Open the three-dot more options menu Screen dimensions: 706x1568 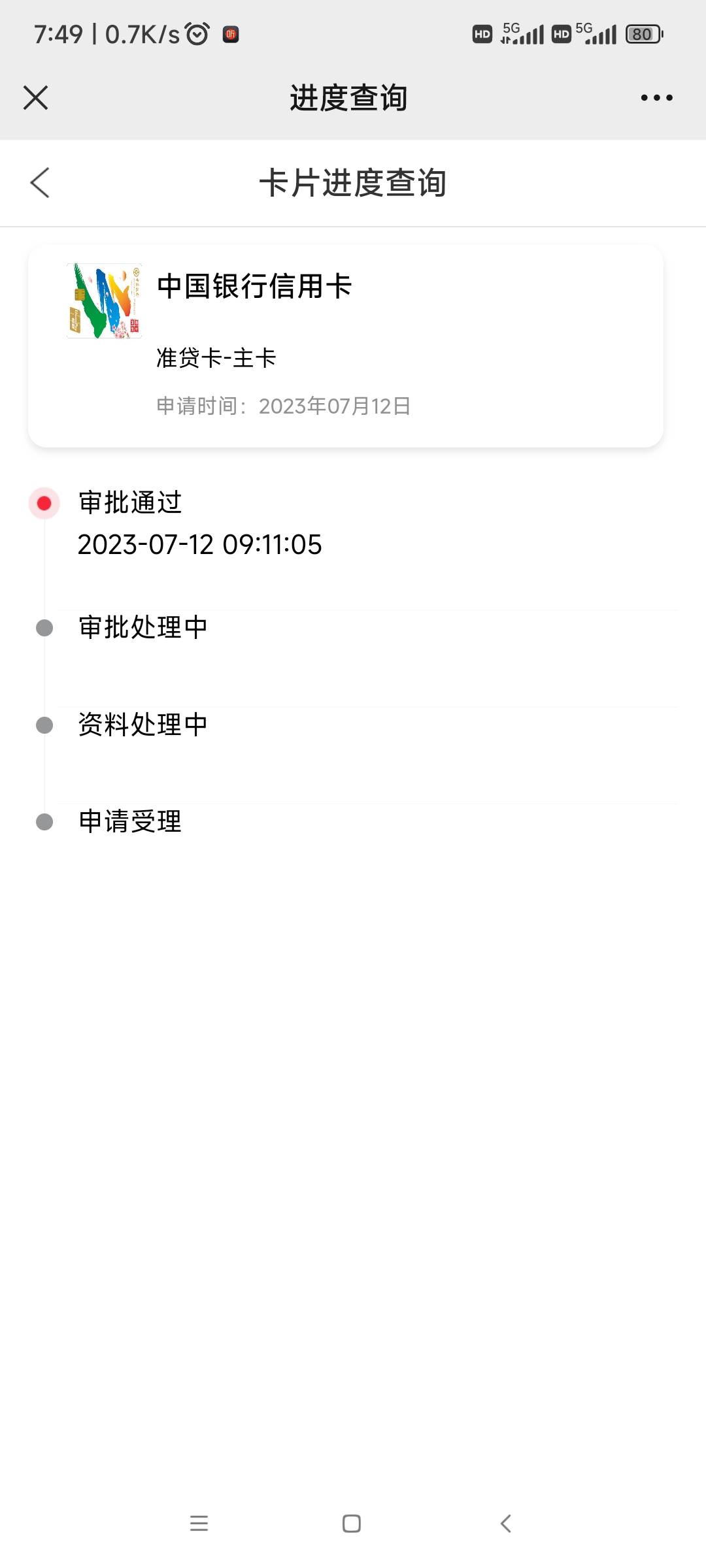point(656,98)
